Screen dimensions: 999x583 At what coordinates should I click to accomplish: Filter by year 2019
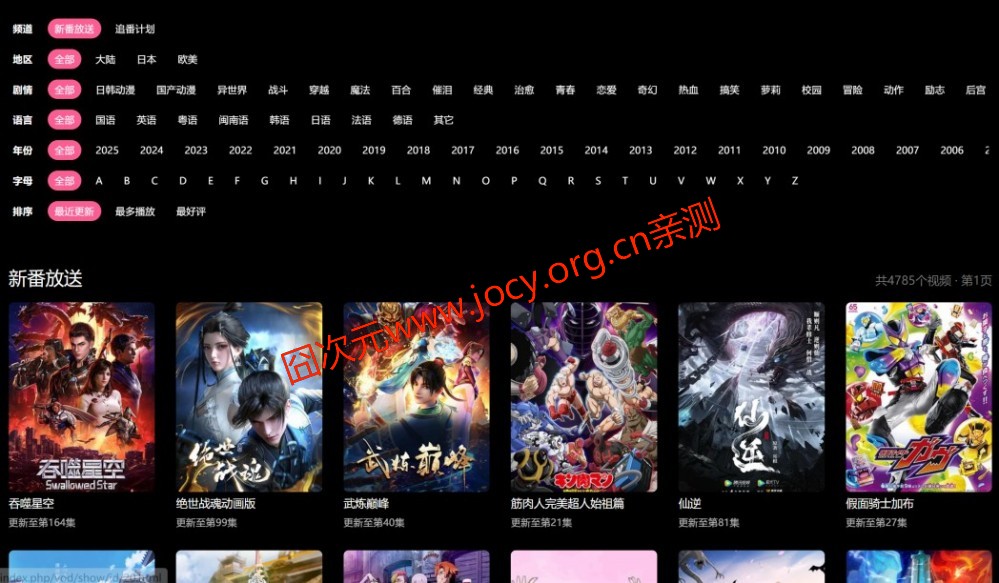pyautogui.click(x=374, y=151)
